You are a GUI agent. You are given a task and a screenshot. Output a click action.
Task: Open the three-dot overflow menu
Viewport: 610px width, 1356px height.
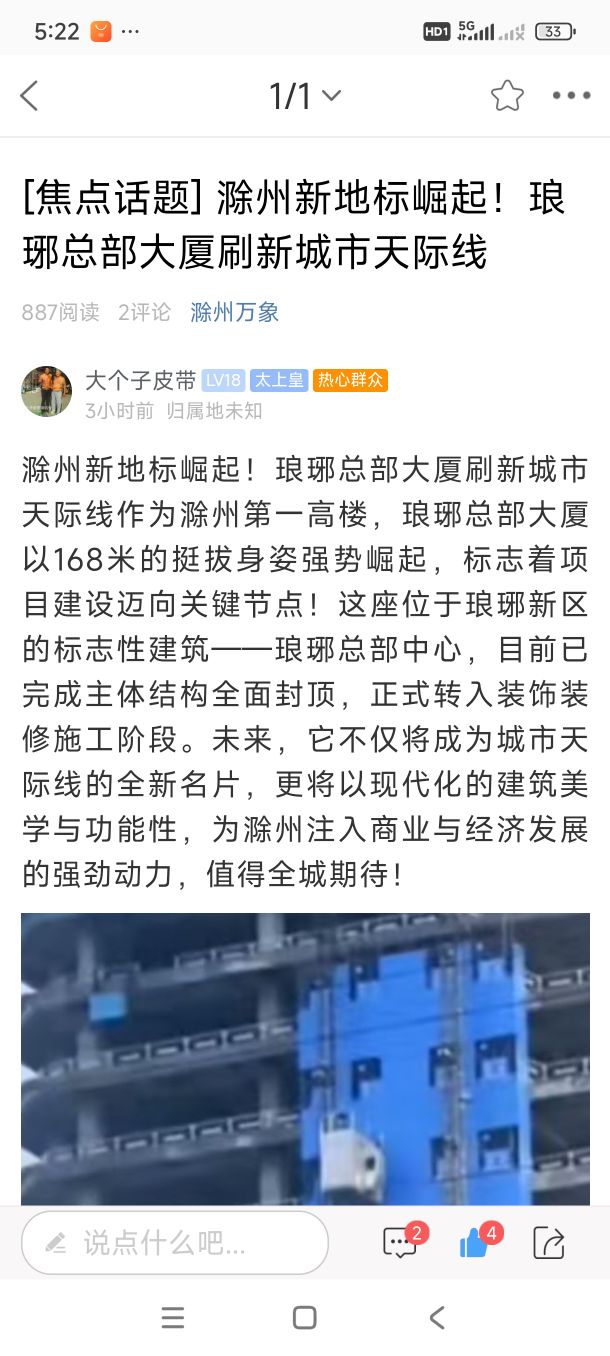pyautogui.click(x=571, y=96)
